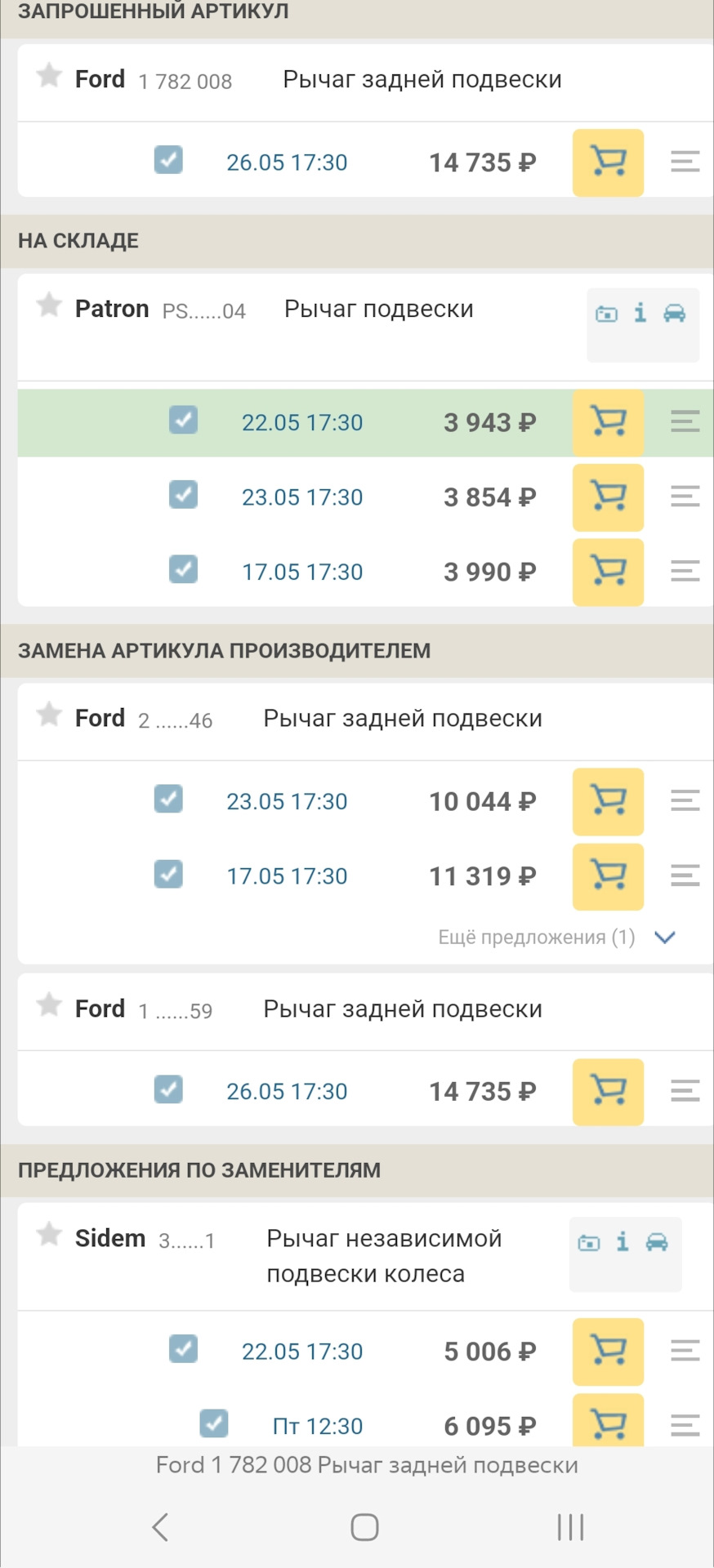The image size is (714, 1568).
Task: Tap Android back arrow in navigation bar
Action: pyautogui.click(x=160, y=1526)
